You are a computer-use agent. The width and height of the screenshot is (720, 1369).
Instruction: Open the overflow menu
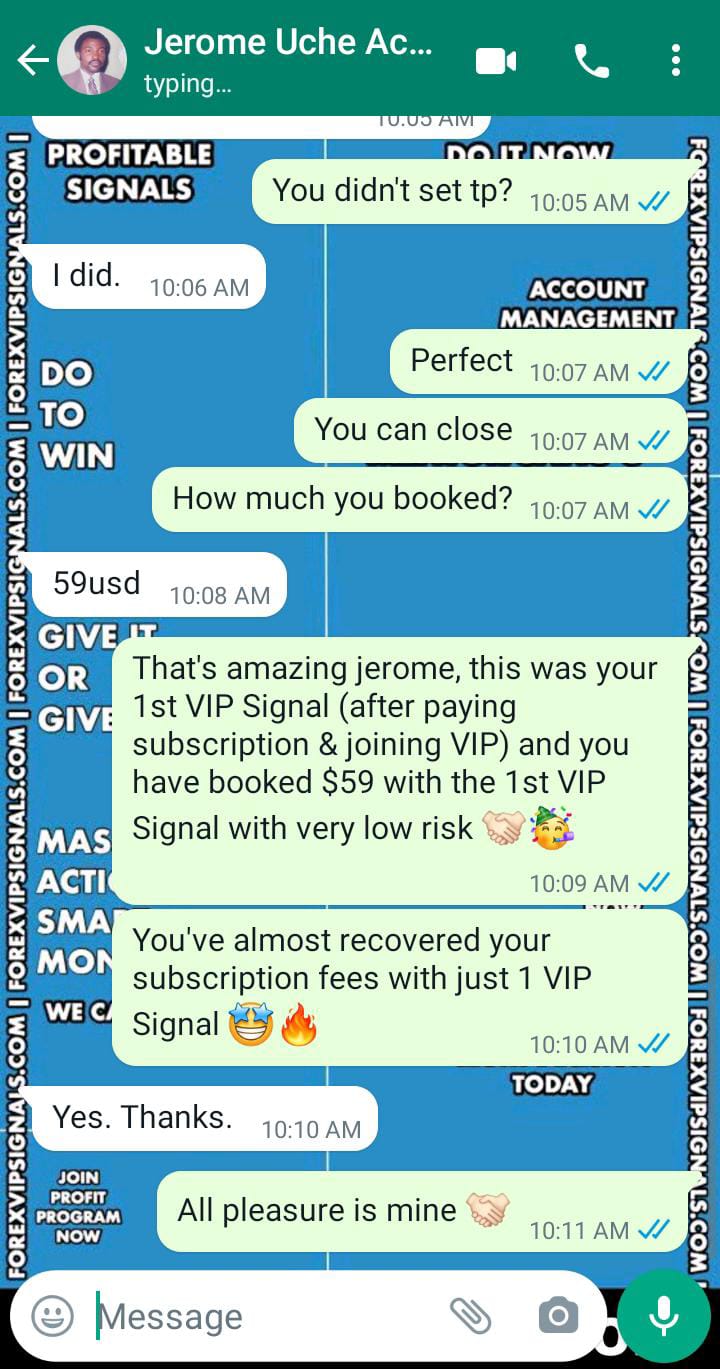coord(676,62)
